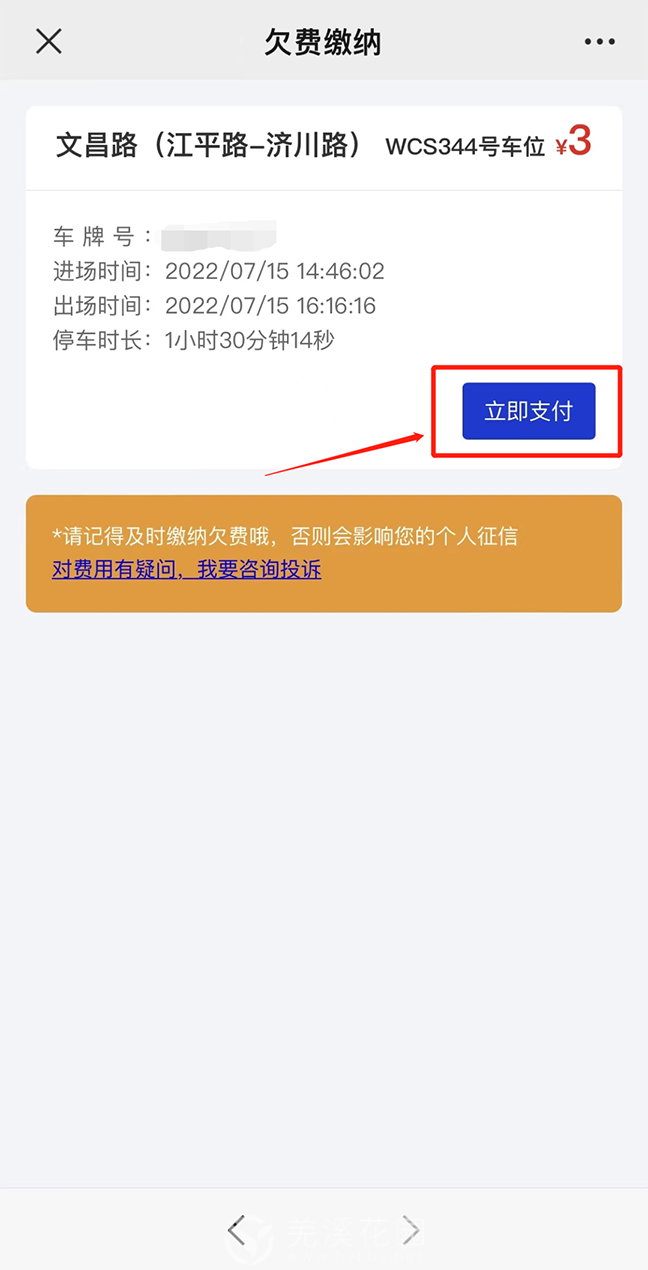The image size is (648, 1270).
Task: Close the 欠费缴纳 page
Action: (49, 41)
